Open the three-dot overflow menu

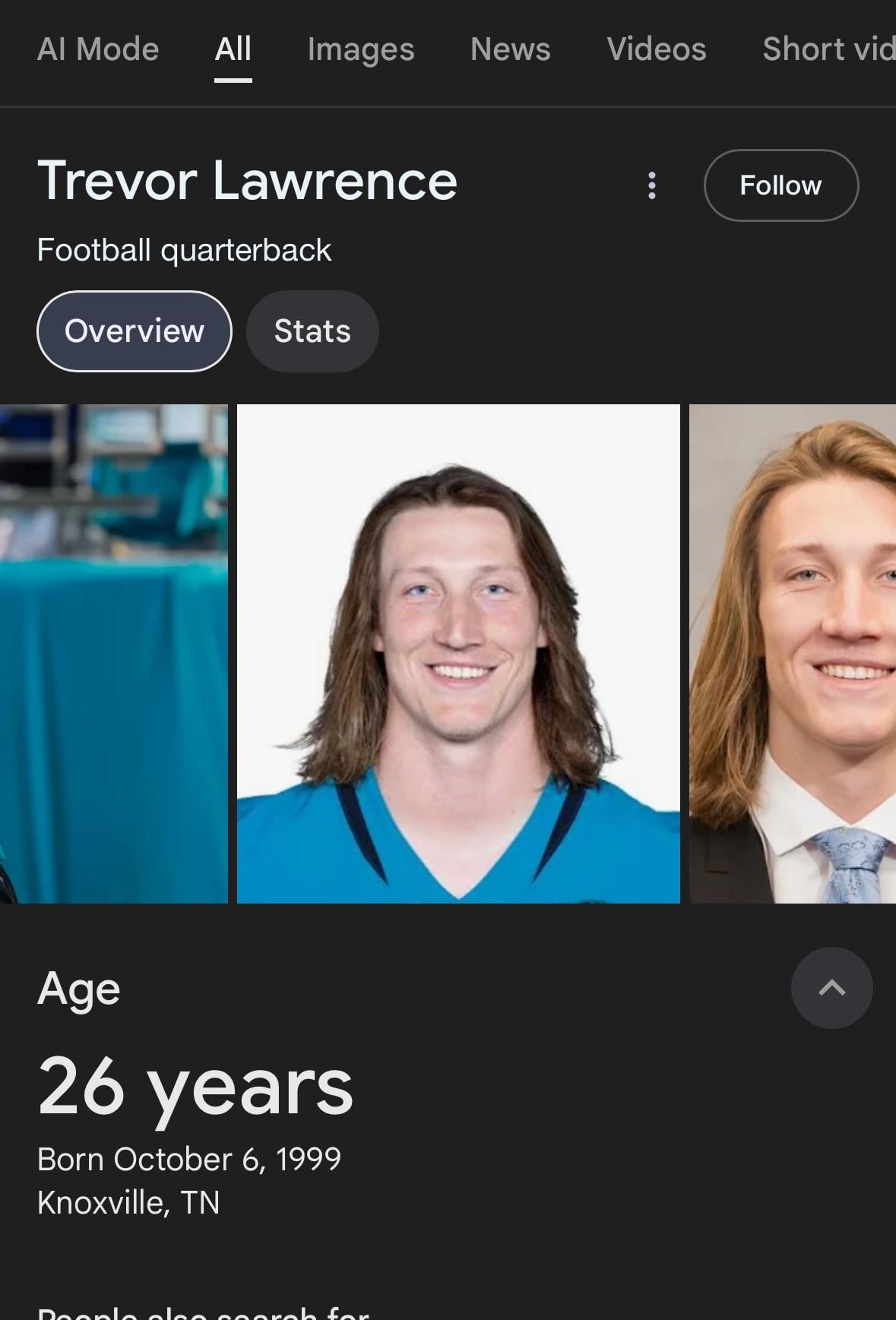click(651, 185)
